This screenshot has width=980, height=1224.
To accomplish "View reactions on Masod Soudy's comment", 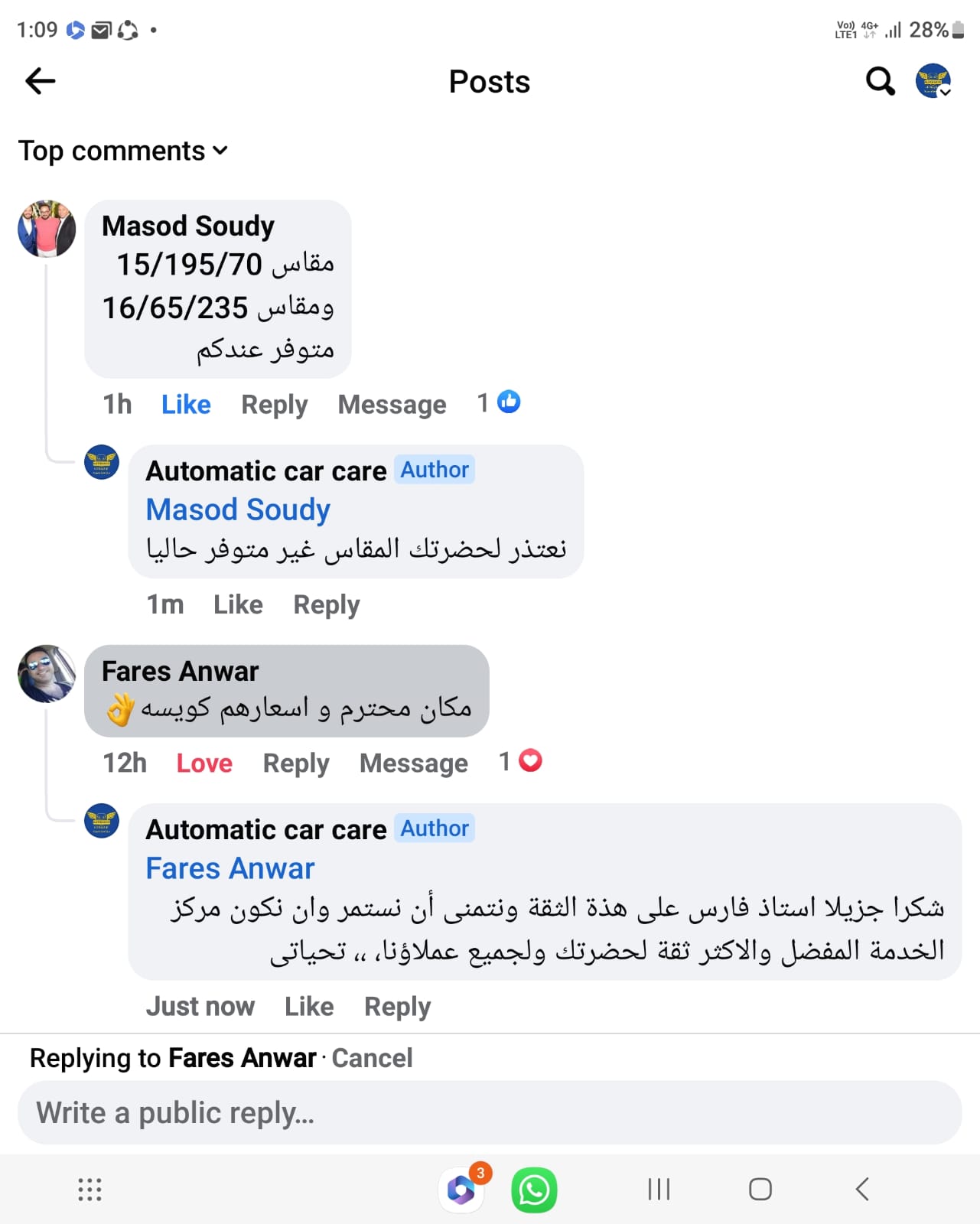I will tap(500, 402).
